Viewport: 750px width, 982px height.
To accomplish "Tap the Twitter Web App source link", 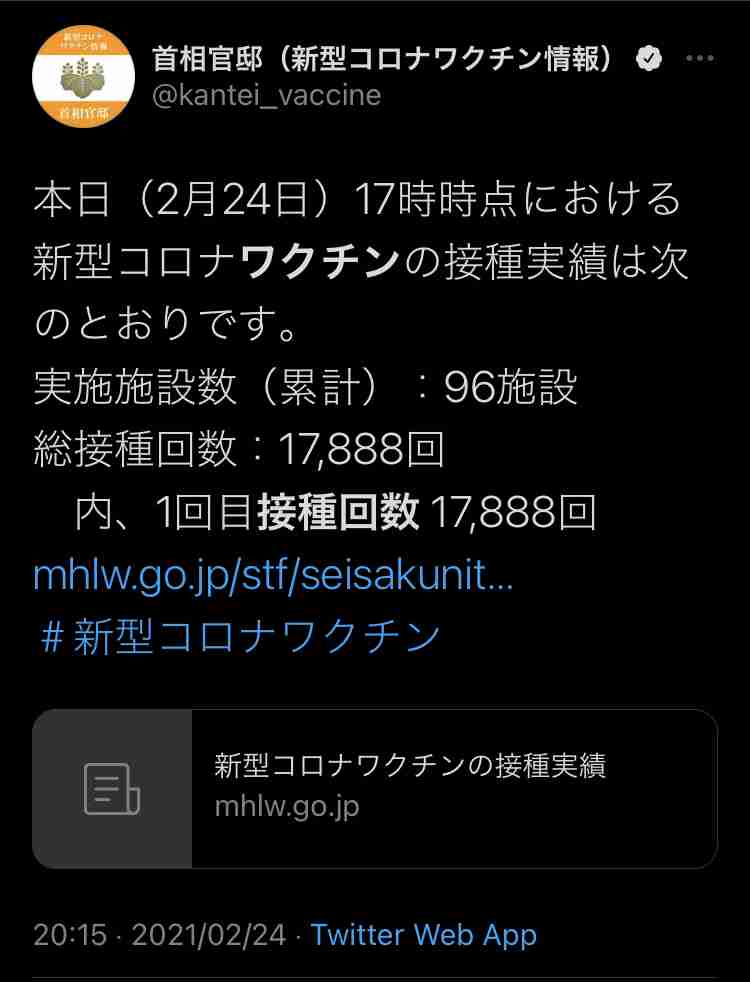I will coord(423,935).
